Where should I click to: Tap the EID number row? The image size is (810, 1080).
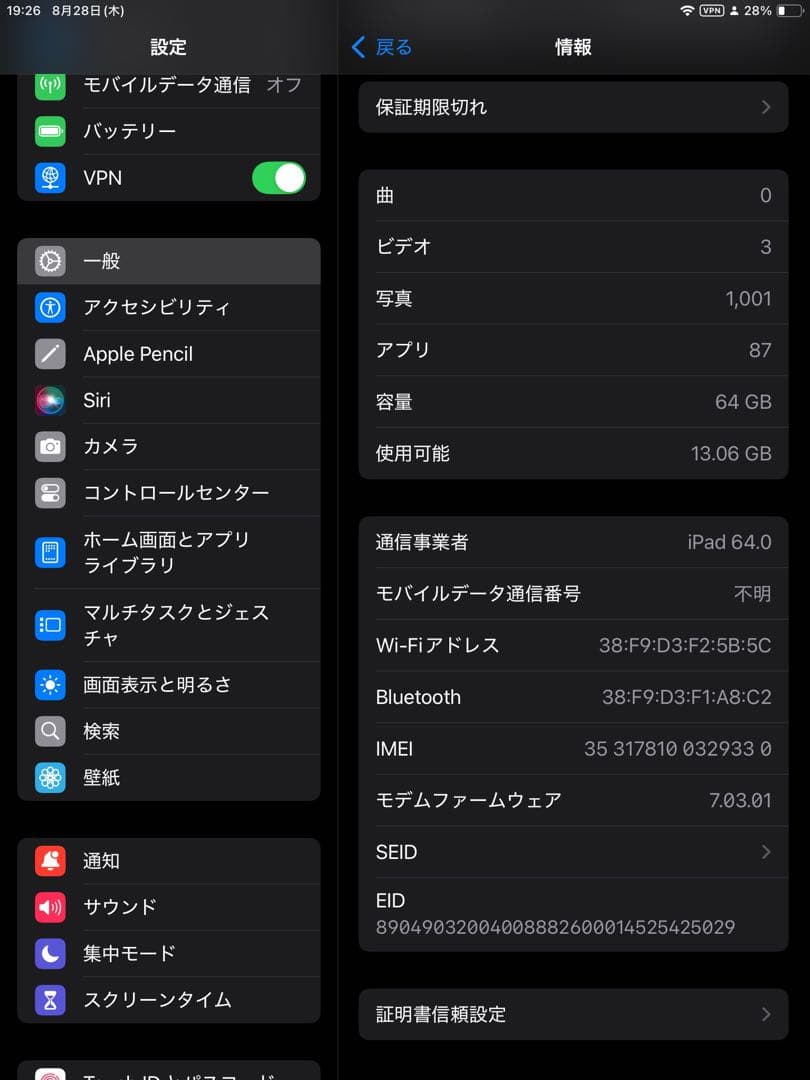coord(572,915)
